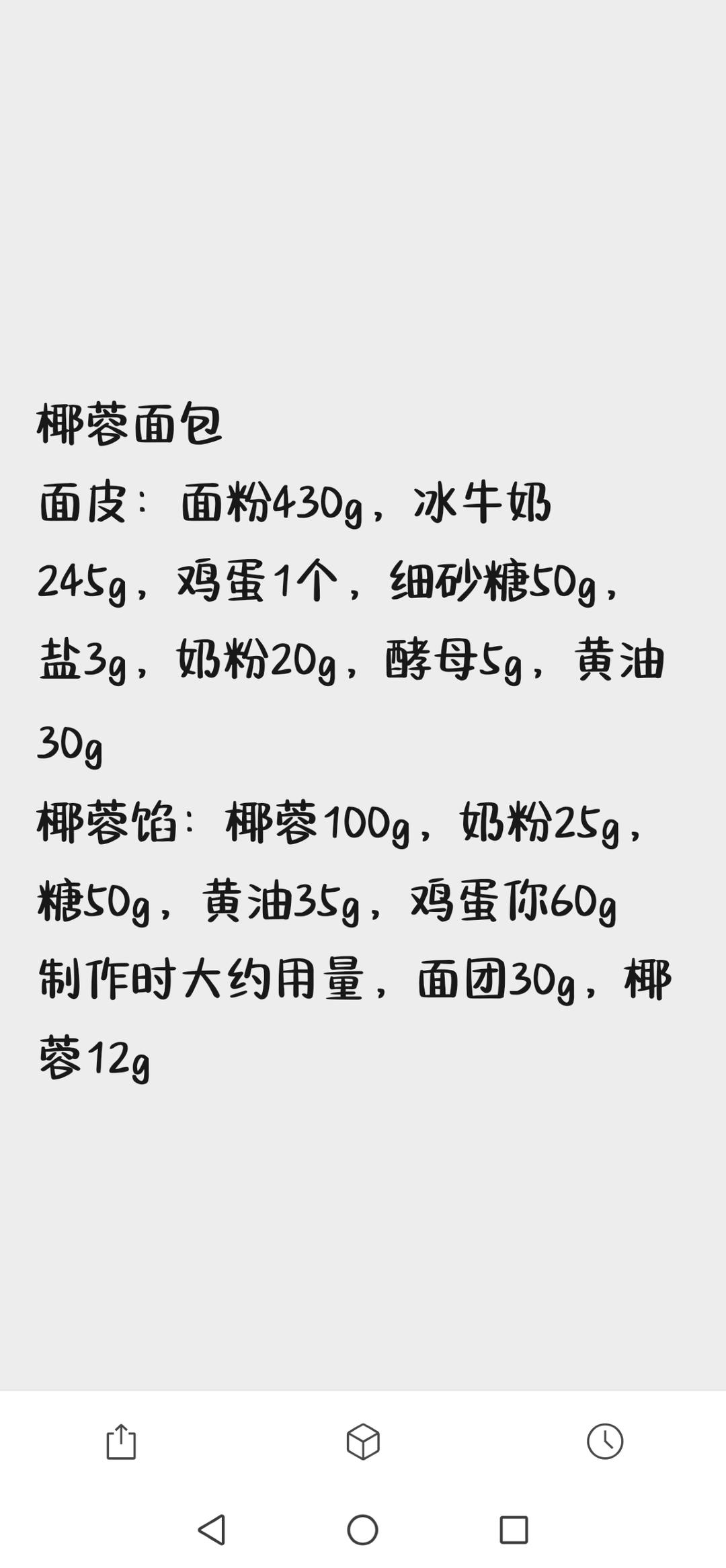Go back using the system back button

[x=212, y=1530]
